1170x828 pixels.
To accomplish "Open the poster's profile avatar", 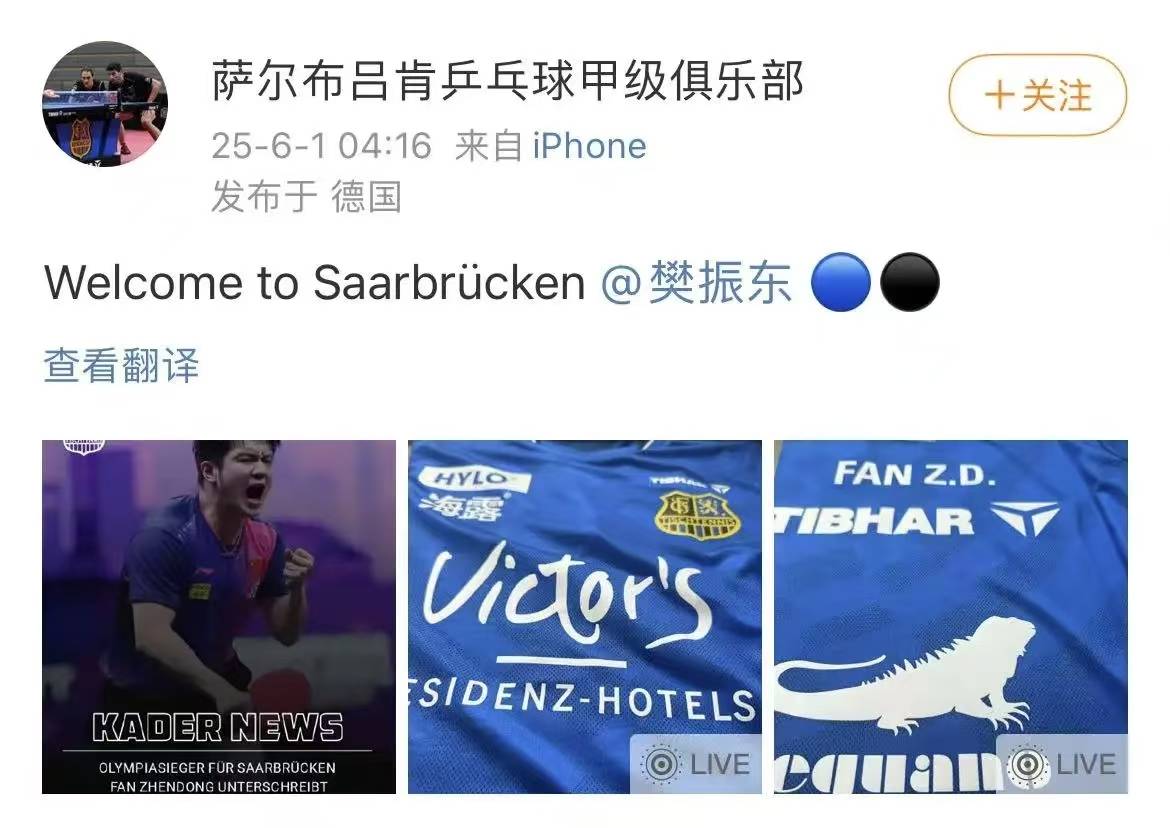I will 104,104.
